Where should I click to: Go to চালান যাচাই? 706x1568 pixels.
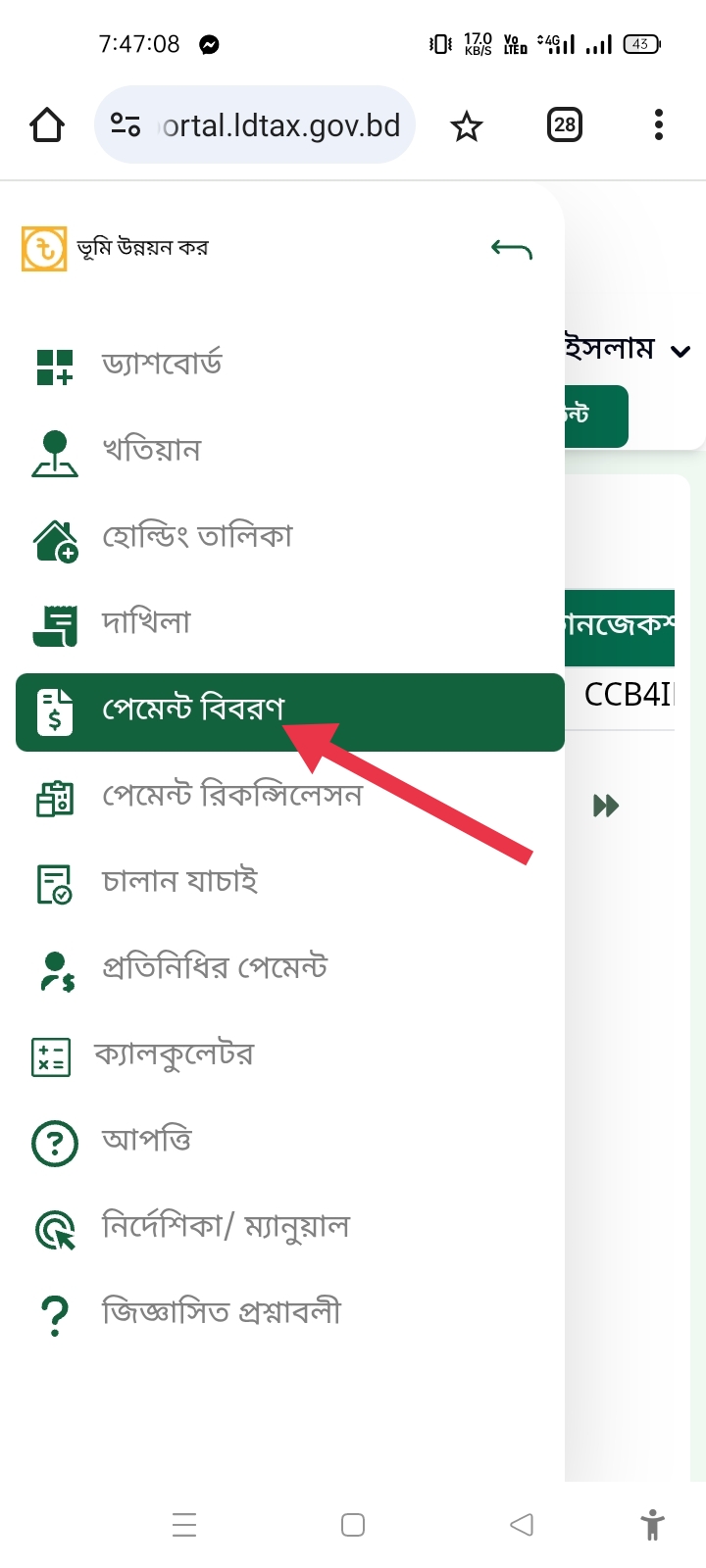pos(179,882)
